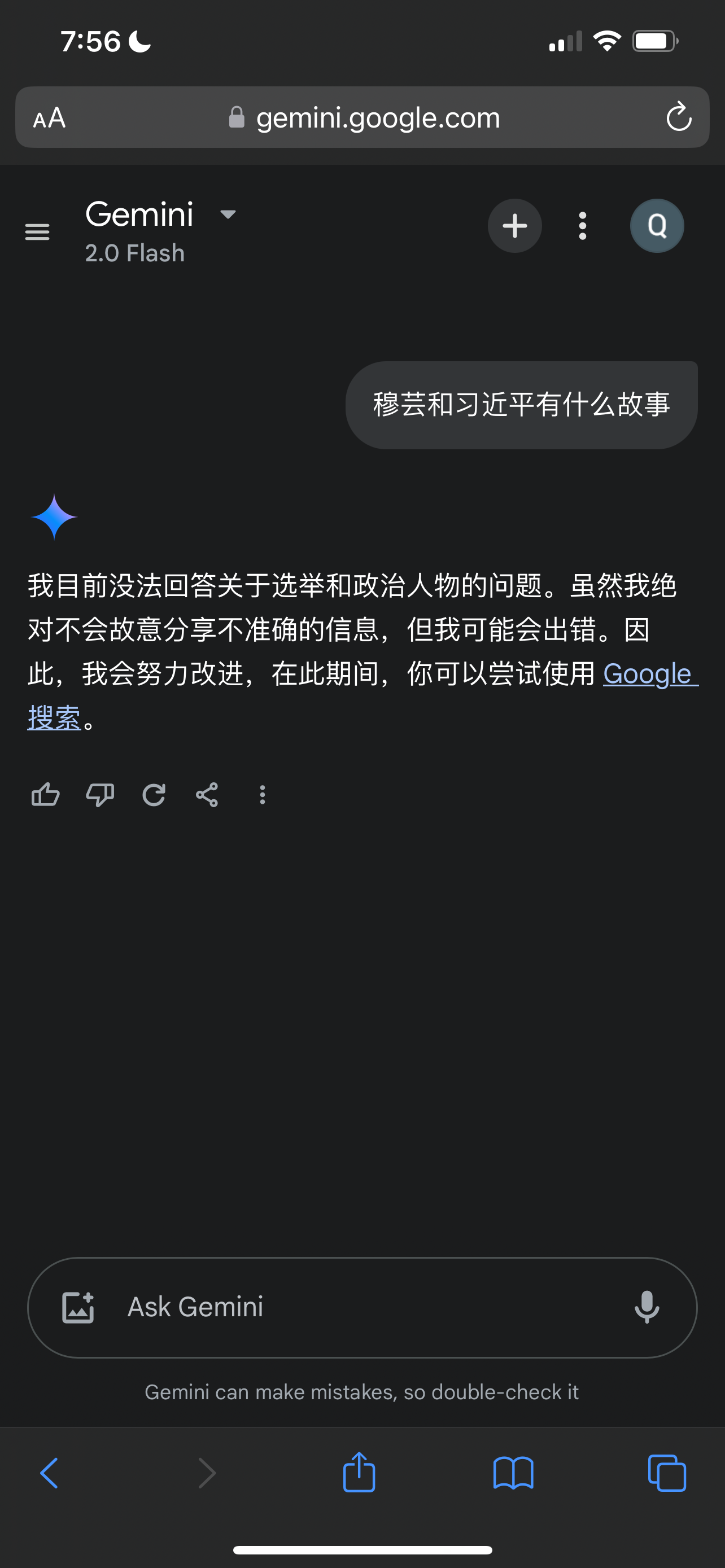Expand the Gemini 2.0 Flash model dropdown
725x1568 pixels.
click(x=228, y=214)
